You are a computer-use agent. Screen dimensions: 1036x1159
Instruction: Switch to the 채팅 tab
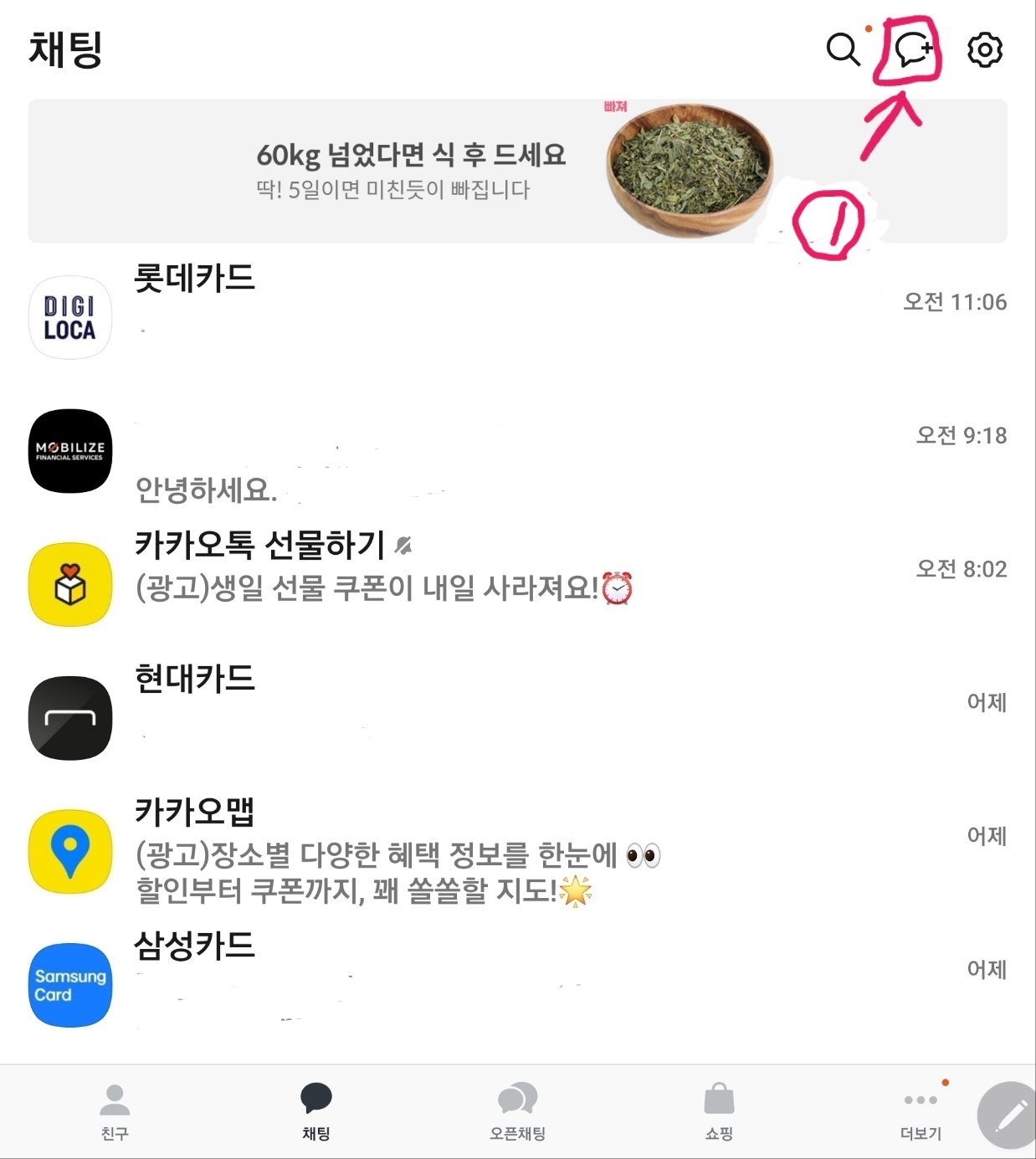(x=316, y=1108)
